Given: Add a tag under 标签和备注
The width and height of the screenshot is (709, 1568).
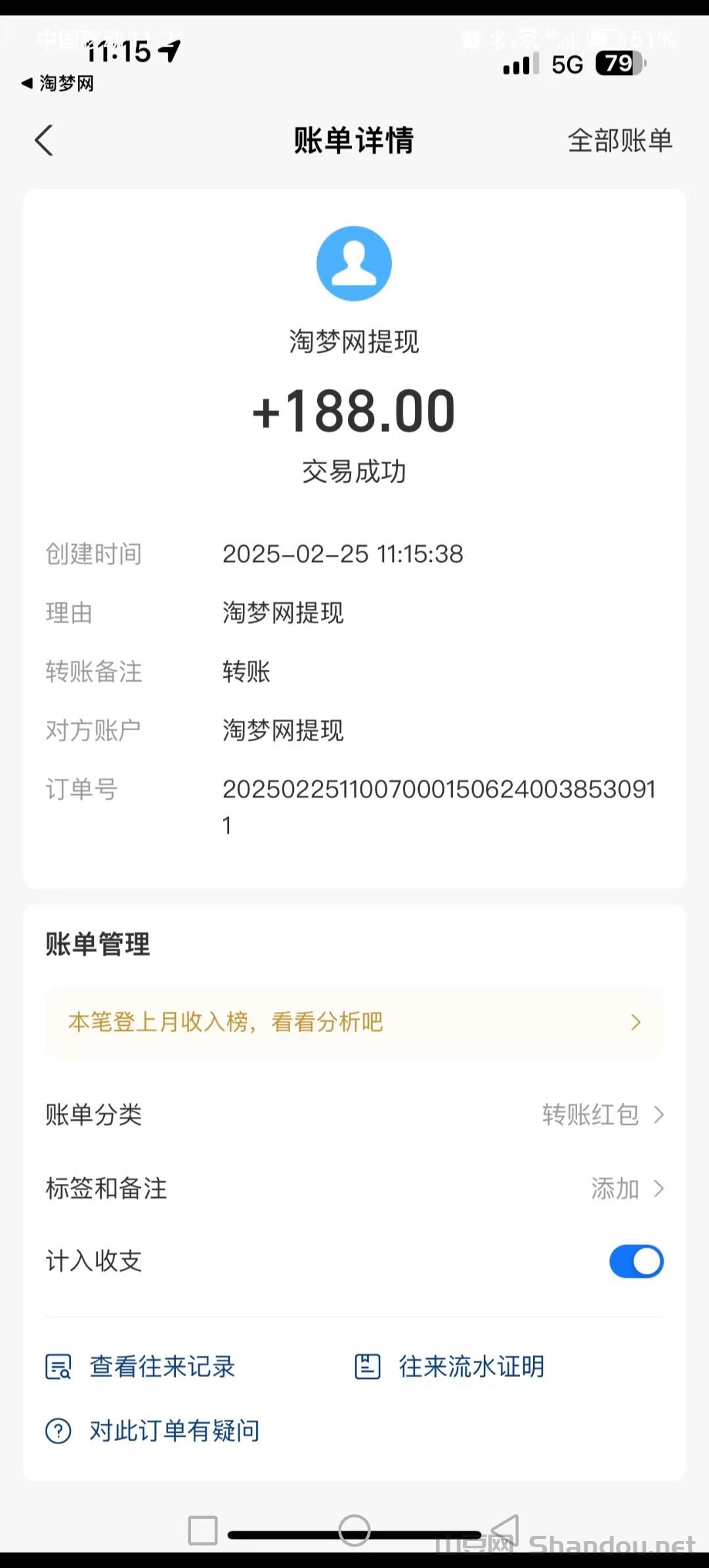Looking at the screenshot, I should pyautogui.click(x=626, y=1188).
